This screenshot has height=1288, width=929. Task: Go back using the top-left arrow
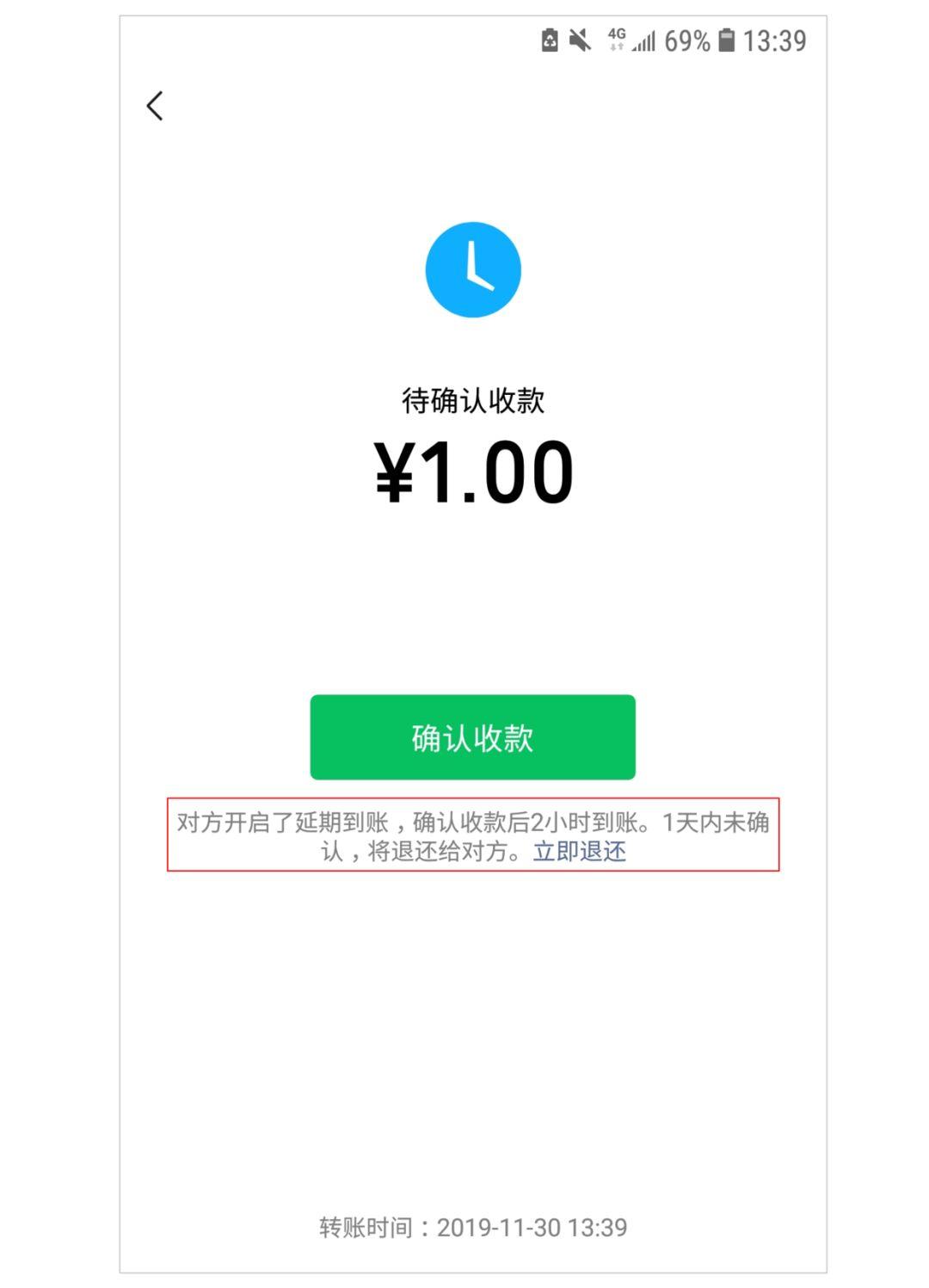tap(155, 106)
